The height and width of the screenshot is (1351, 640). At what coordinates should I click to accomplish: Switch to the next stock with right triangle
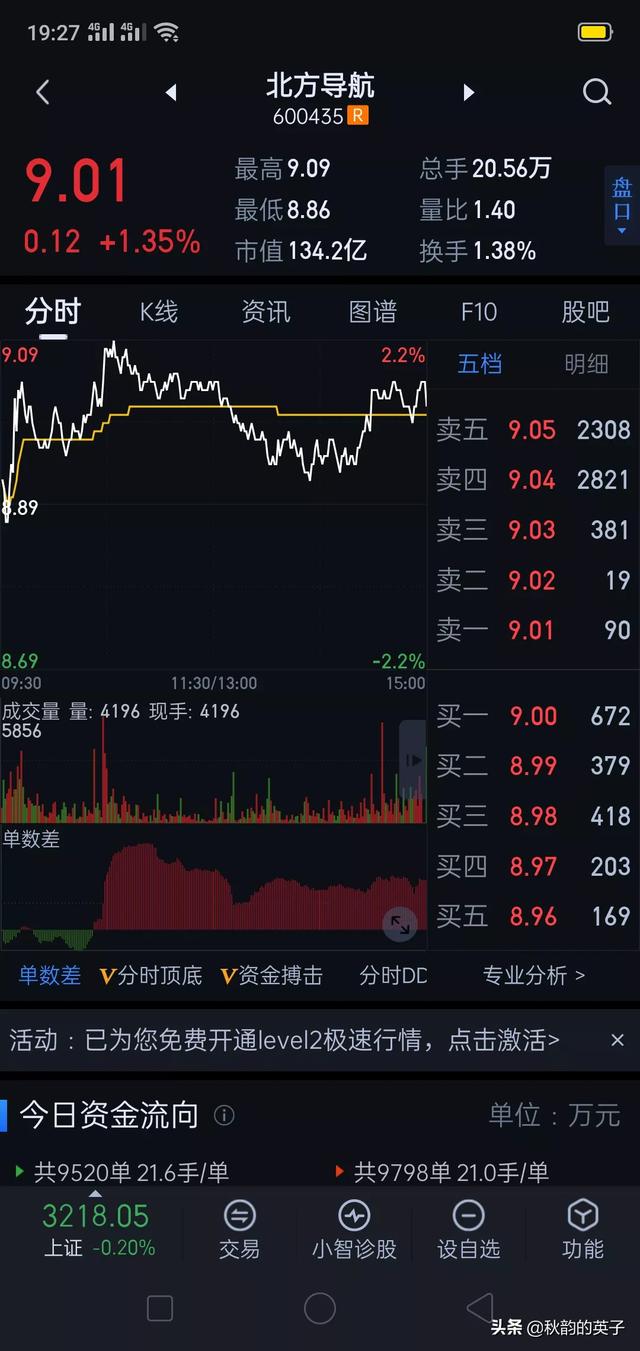pyautogui.click(x=468, y=93)
